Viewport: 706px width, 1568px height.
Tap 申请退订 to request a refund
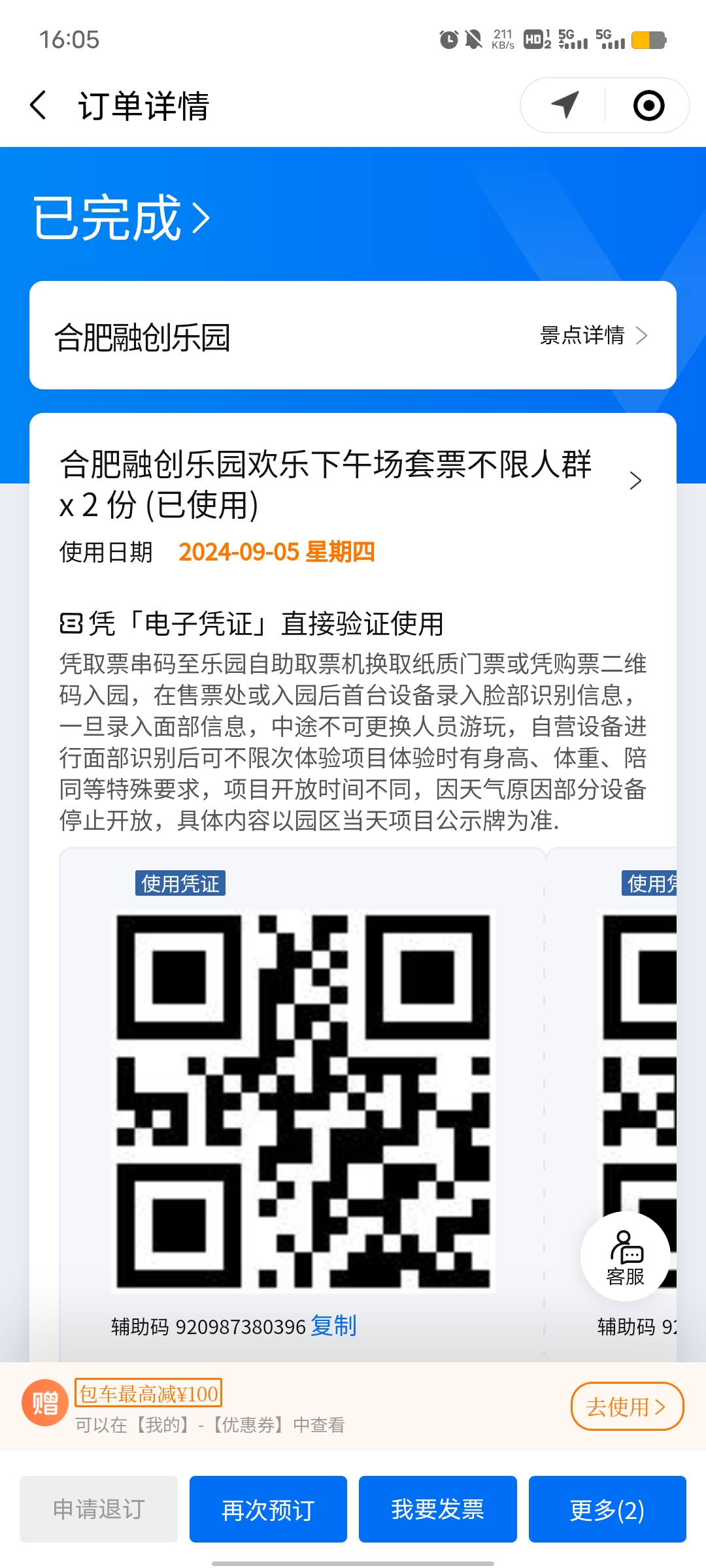point(99,1509)
